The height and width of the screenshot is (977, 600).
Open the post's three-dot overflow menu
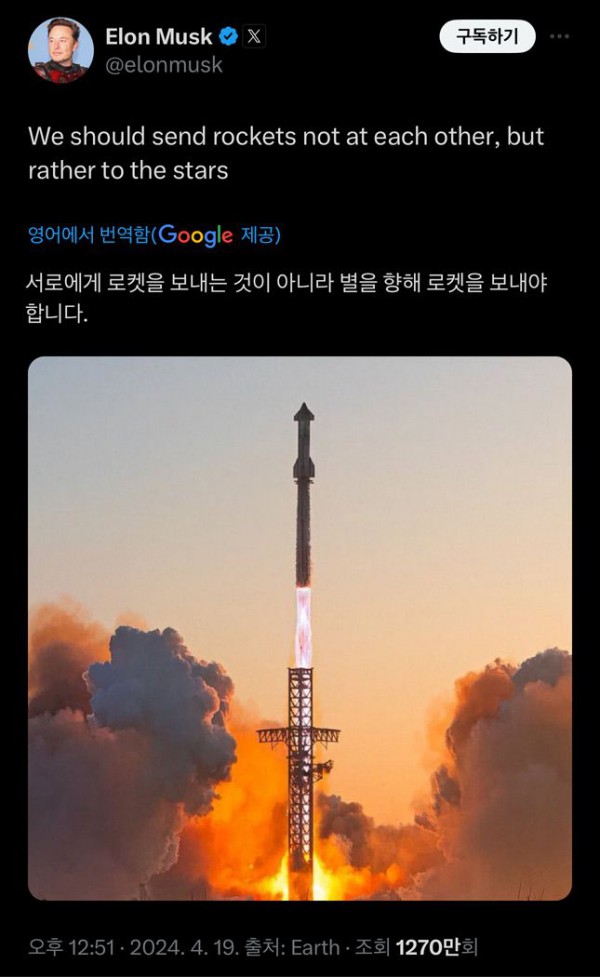(x=560, y=37)
